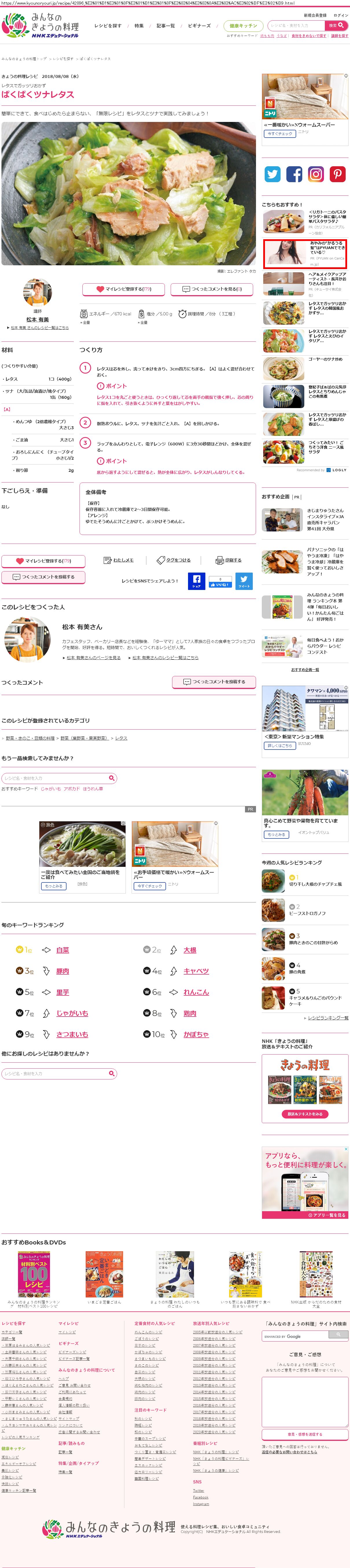
Task: Open the ログイン link
Action: pyautogui.click(x=341, y=15)
